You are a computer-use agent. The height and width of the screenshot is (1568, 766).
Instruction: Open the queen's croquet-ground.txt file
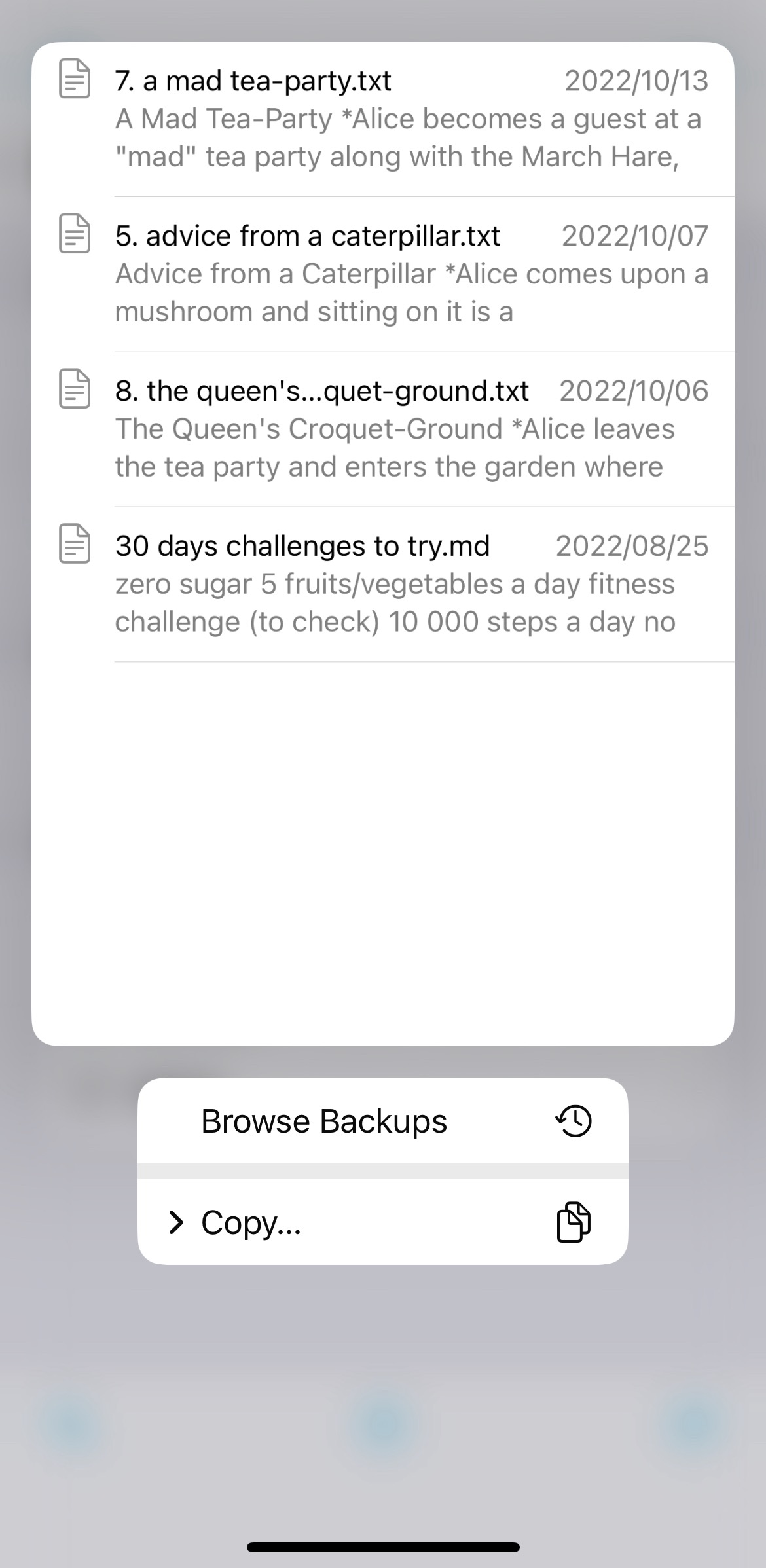click(x=383, y=429)
